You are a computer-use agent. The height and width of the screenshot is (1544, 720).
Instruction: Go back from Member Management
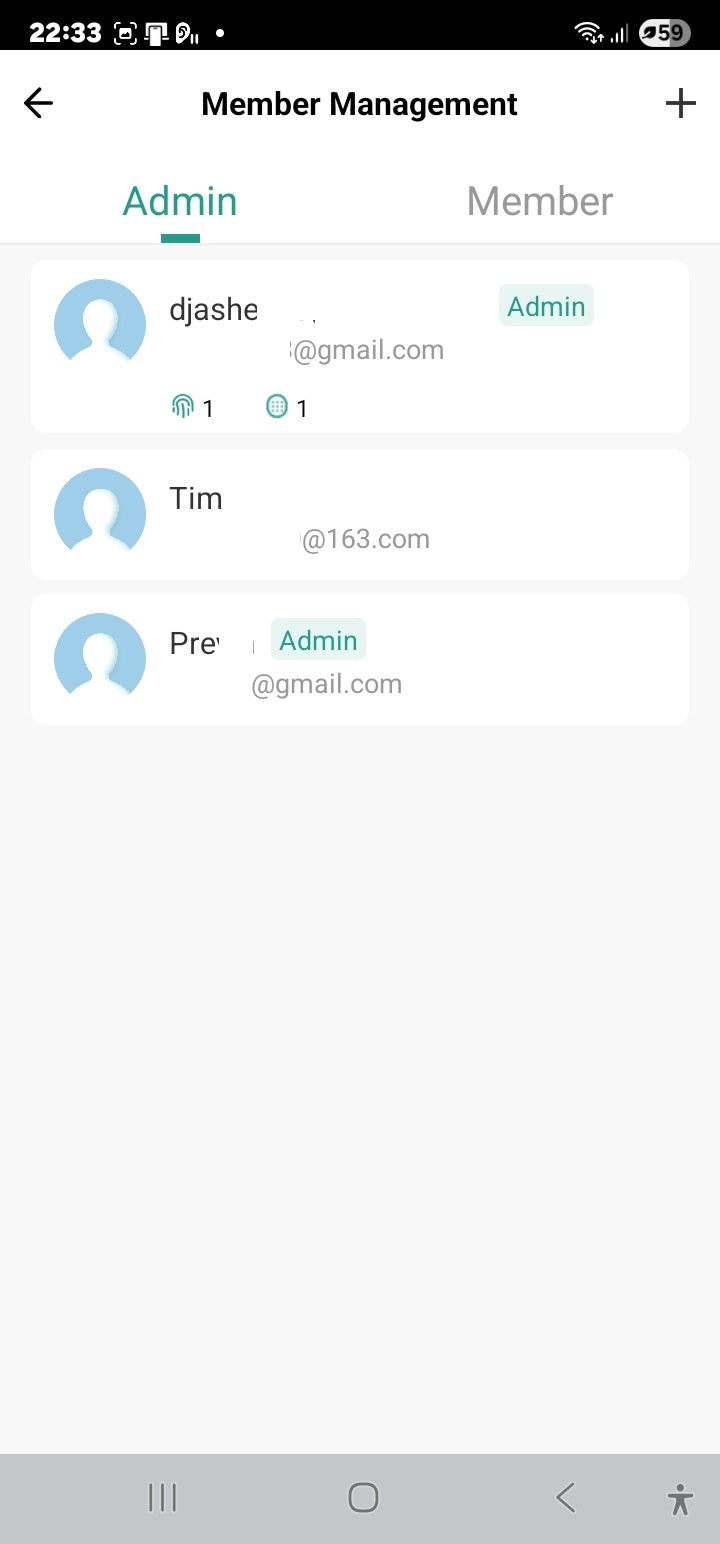pyautogui.click(x=38, y=103)
